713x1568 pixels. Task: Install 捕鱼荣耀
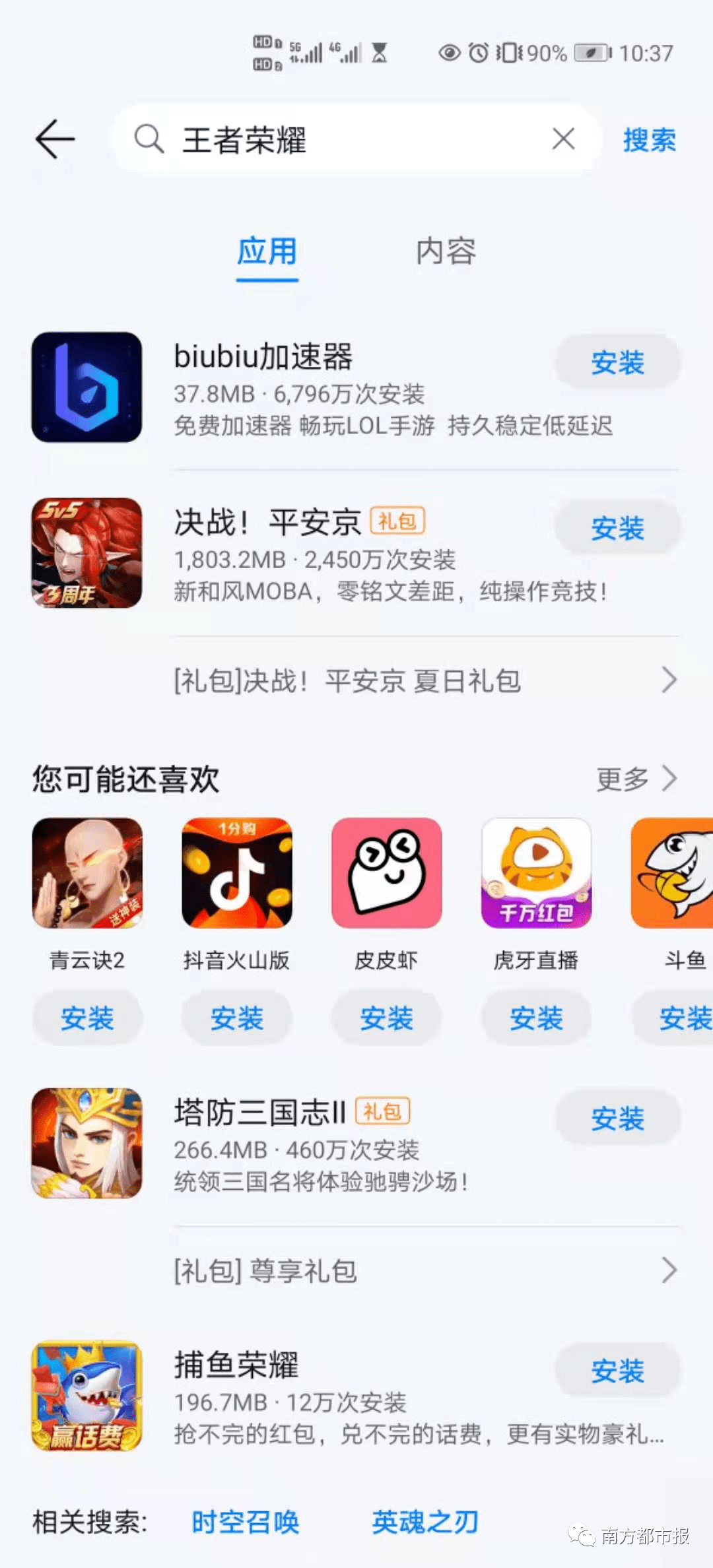(617, 1371)
